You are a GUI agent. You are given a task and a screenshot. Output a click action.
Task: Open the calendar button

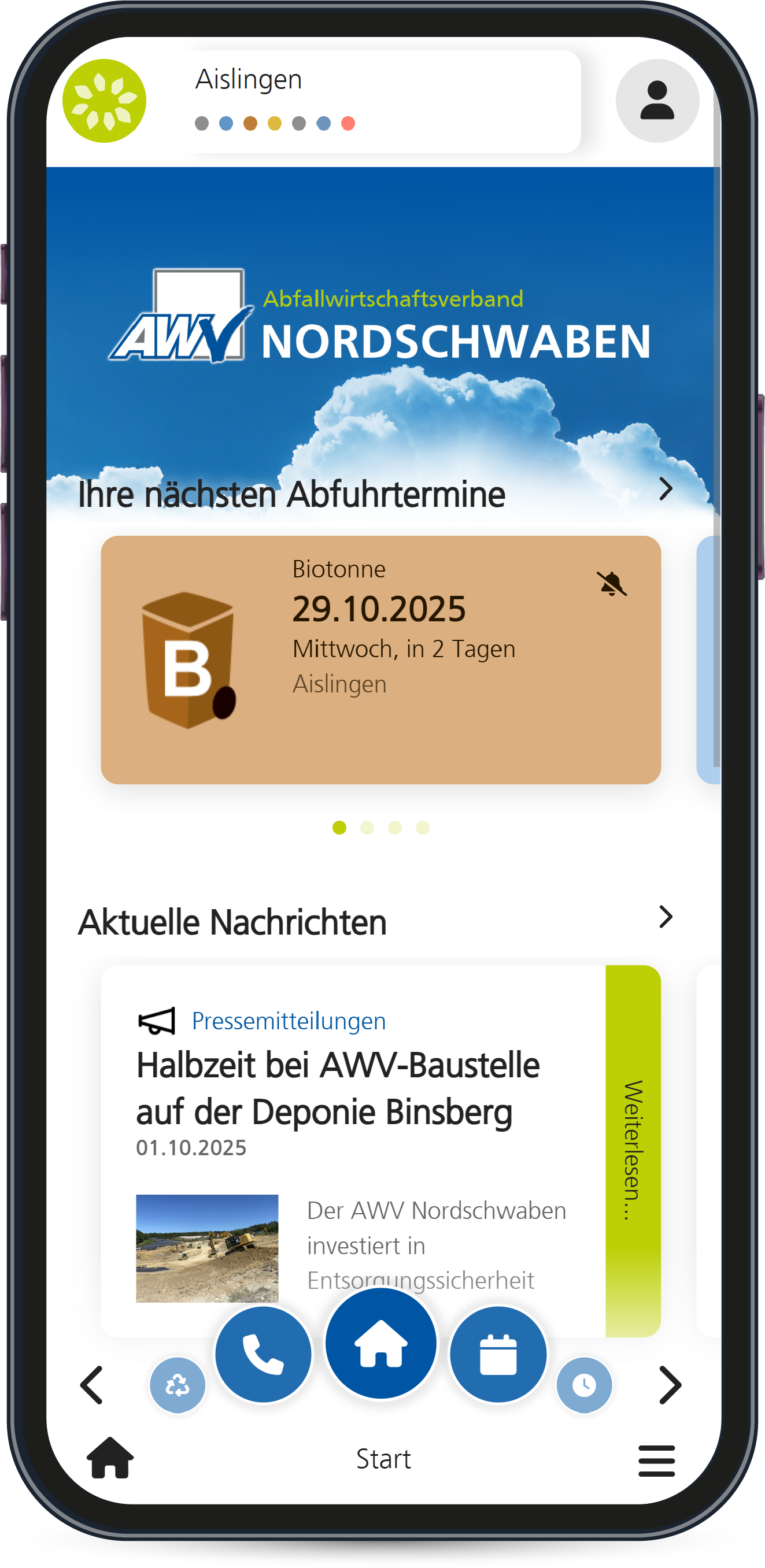(x=498, y=1354)
